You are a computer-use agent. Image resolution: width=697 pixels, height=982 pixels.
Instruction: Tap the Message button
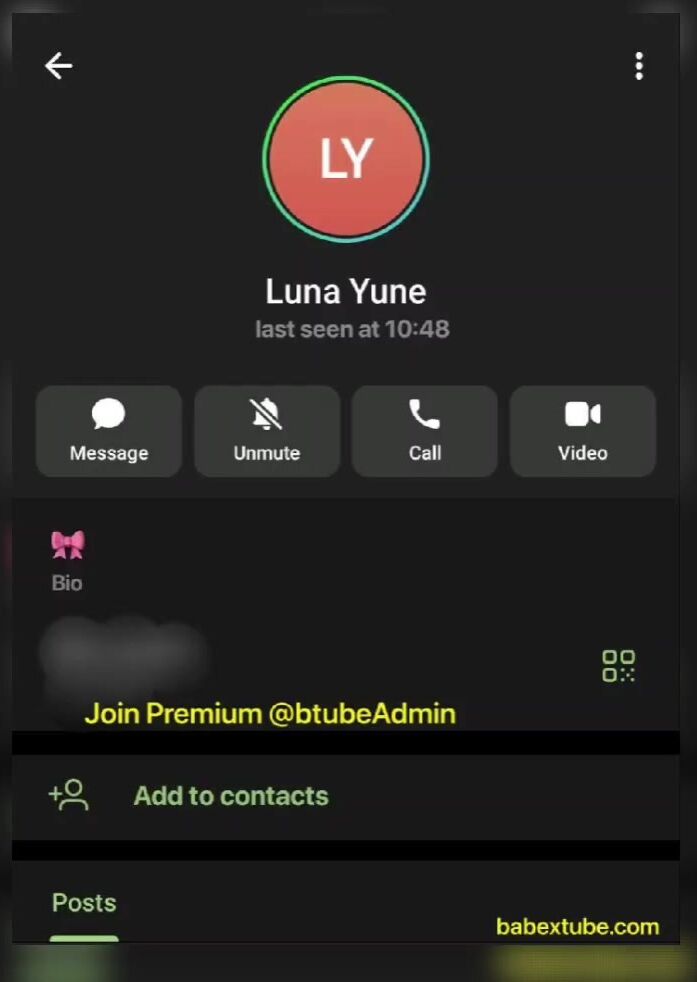109,431
